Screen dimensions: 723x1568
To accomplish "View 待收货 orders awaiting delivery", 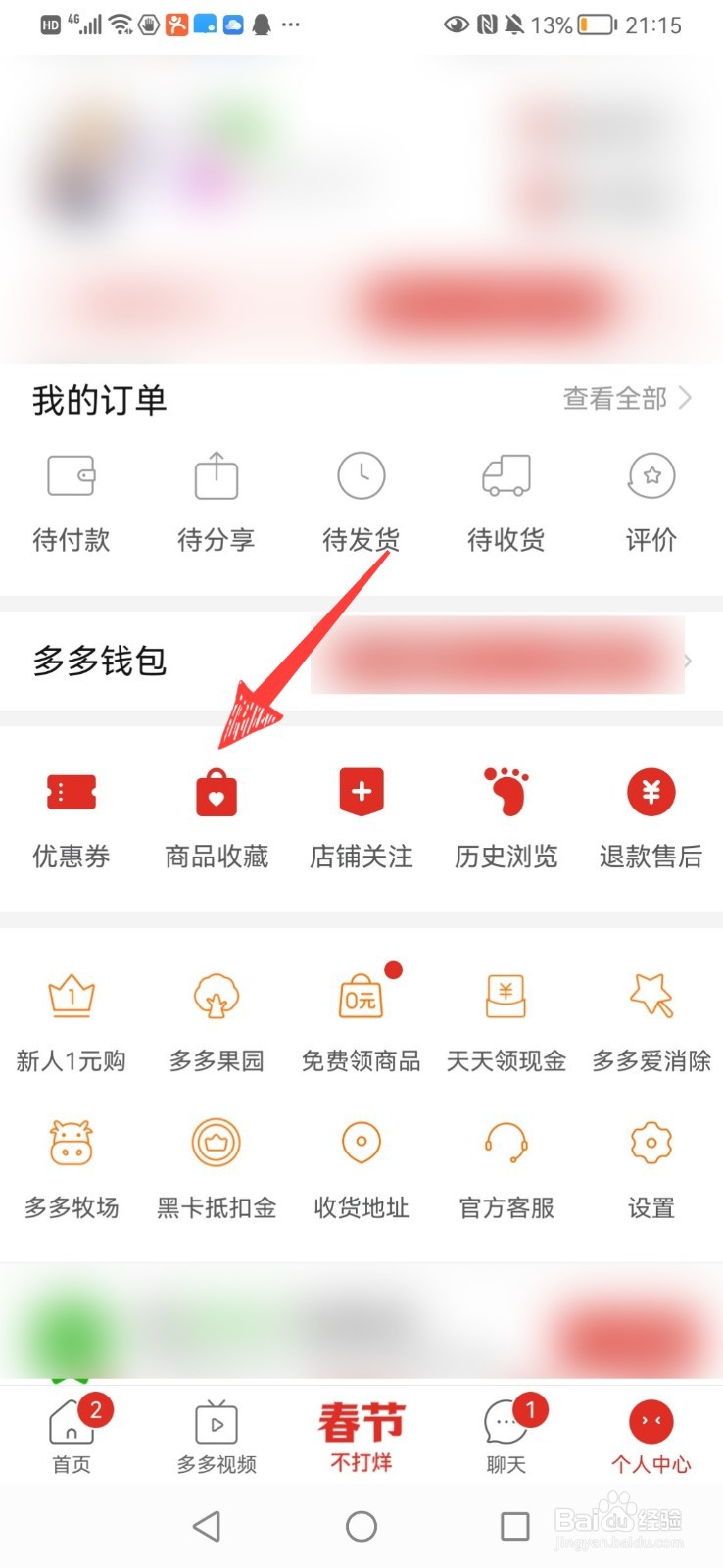I will [x=505, y=500].
